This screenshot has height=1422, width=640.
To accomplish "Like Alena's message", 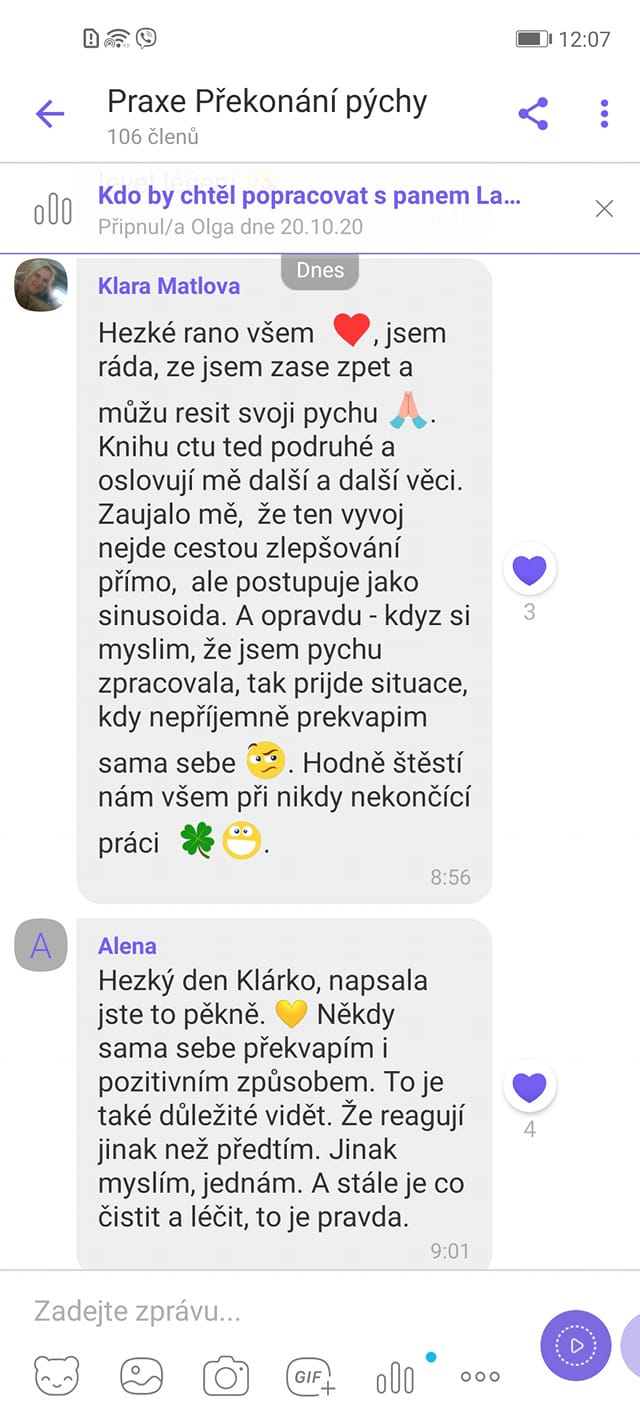I will [x=529, y=1087].
